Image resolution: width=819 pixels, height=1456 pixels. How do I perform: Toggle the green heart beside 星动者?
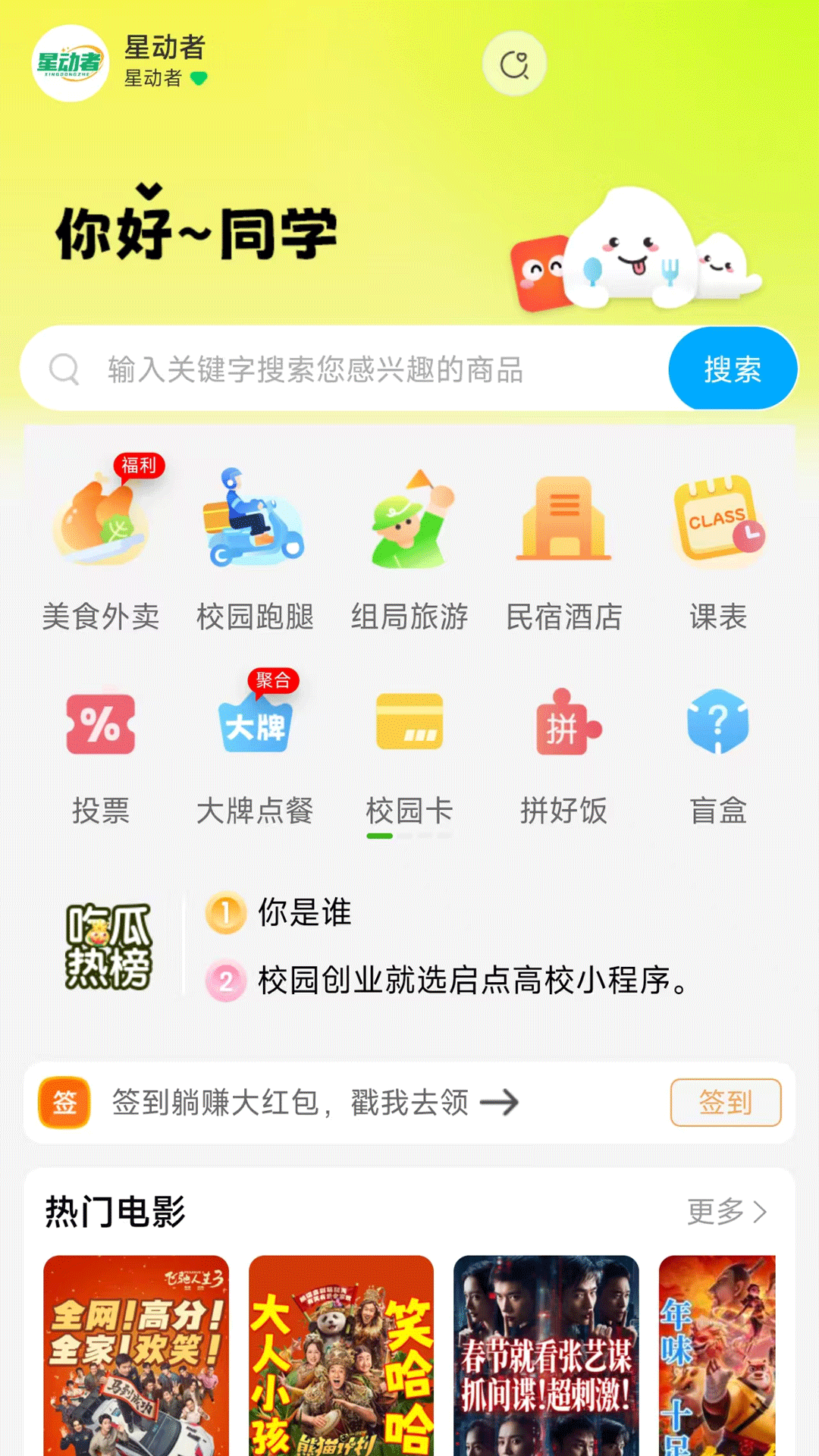[x=198, y=77]
